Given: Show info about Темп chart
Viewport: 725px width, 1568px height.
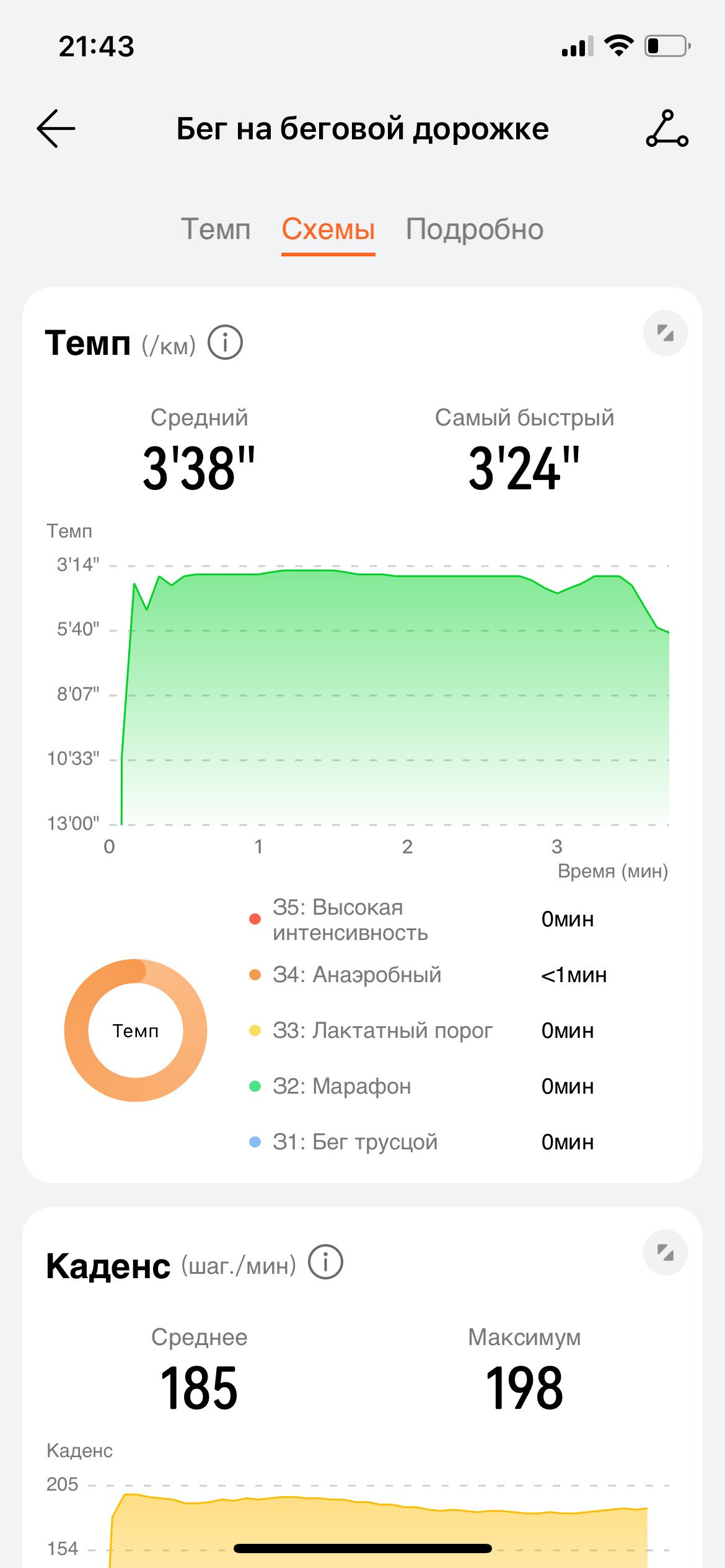Looking at the screenshot, I should point(225,342).
